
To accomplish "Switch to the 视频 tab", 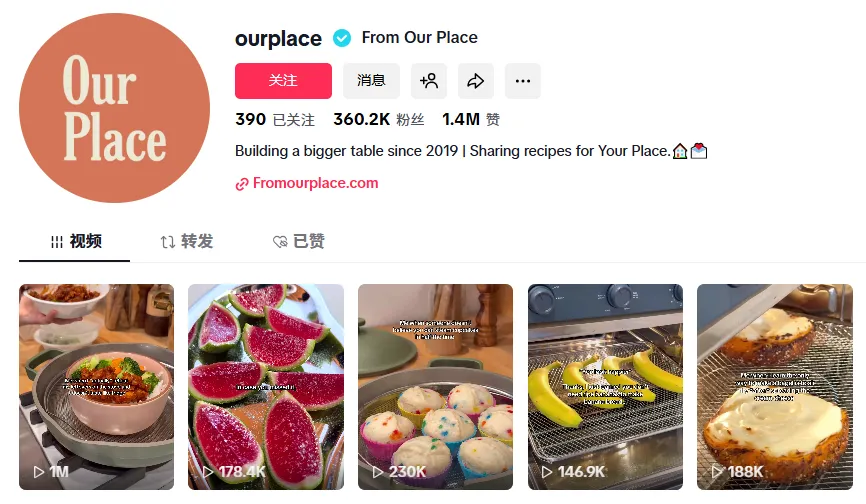I will click(x=75, y=242).
